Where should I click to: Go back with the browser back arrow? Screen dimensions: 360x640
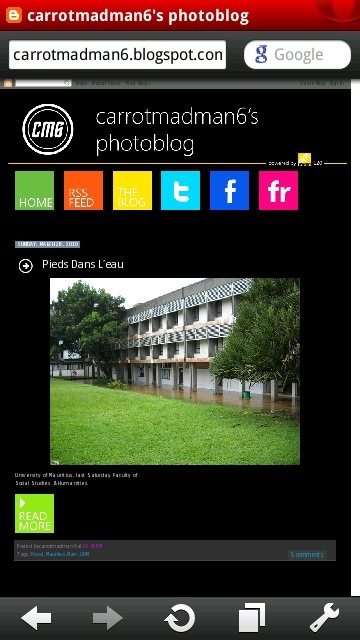36,618
